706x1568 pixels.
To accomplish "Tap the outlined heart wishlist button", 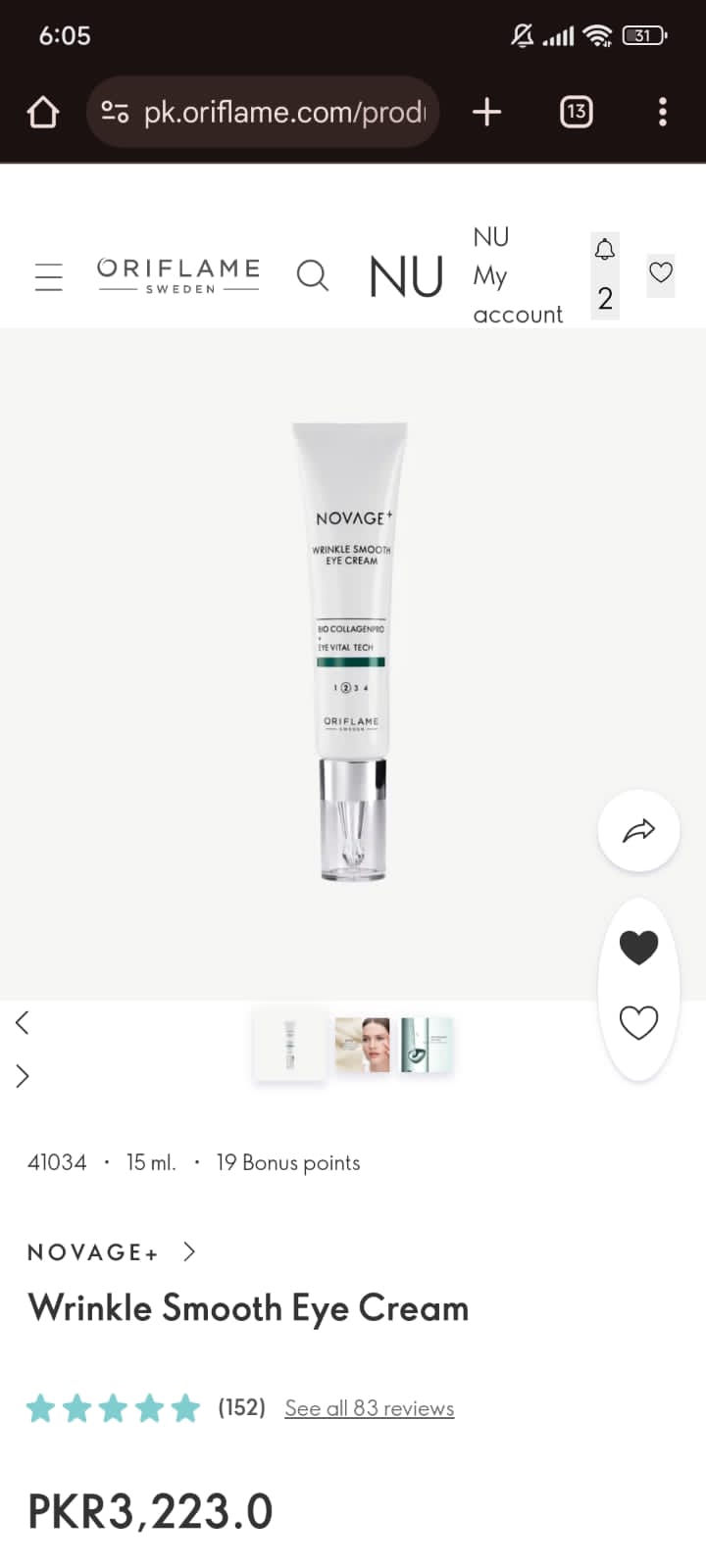I will (638, 1023).
